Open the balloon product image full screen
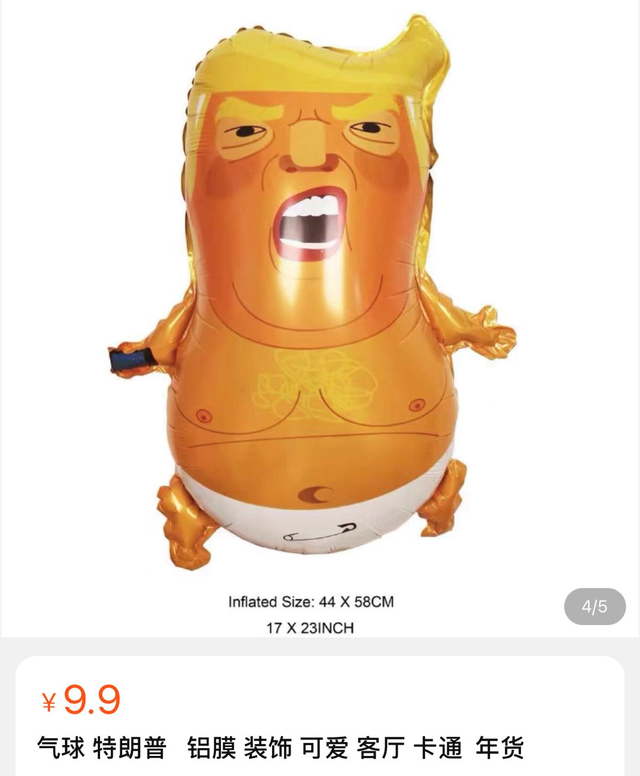This screenshot has width=640, height=776. [310, 300]
